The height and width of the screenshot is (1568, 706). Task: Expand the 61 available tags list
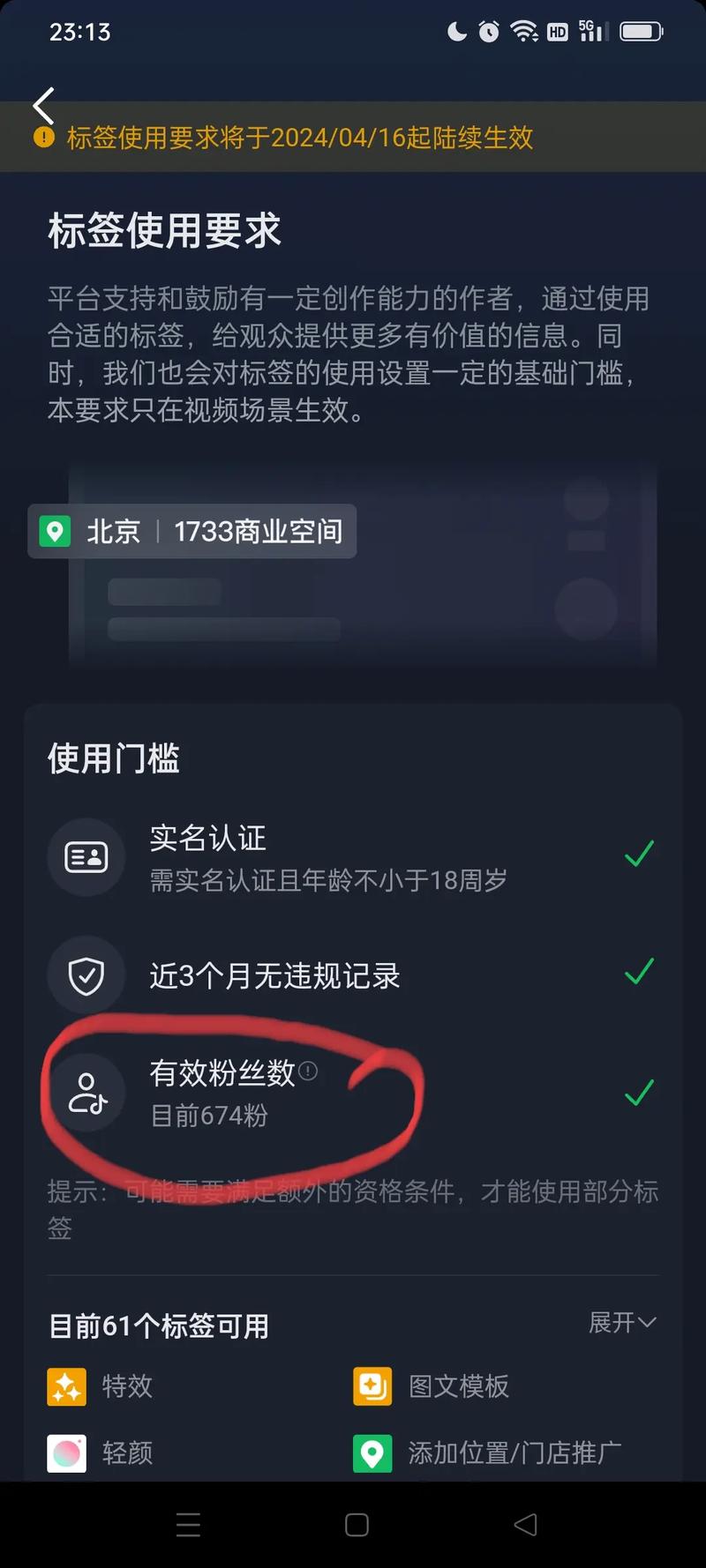[622, 1322]
